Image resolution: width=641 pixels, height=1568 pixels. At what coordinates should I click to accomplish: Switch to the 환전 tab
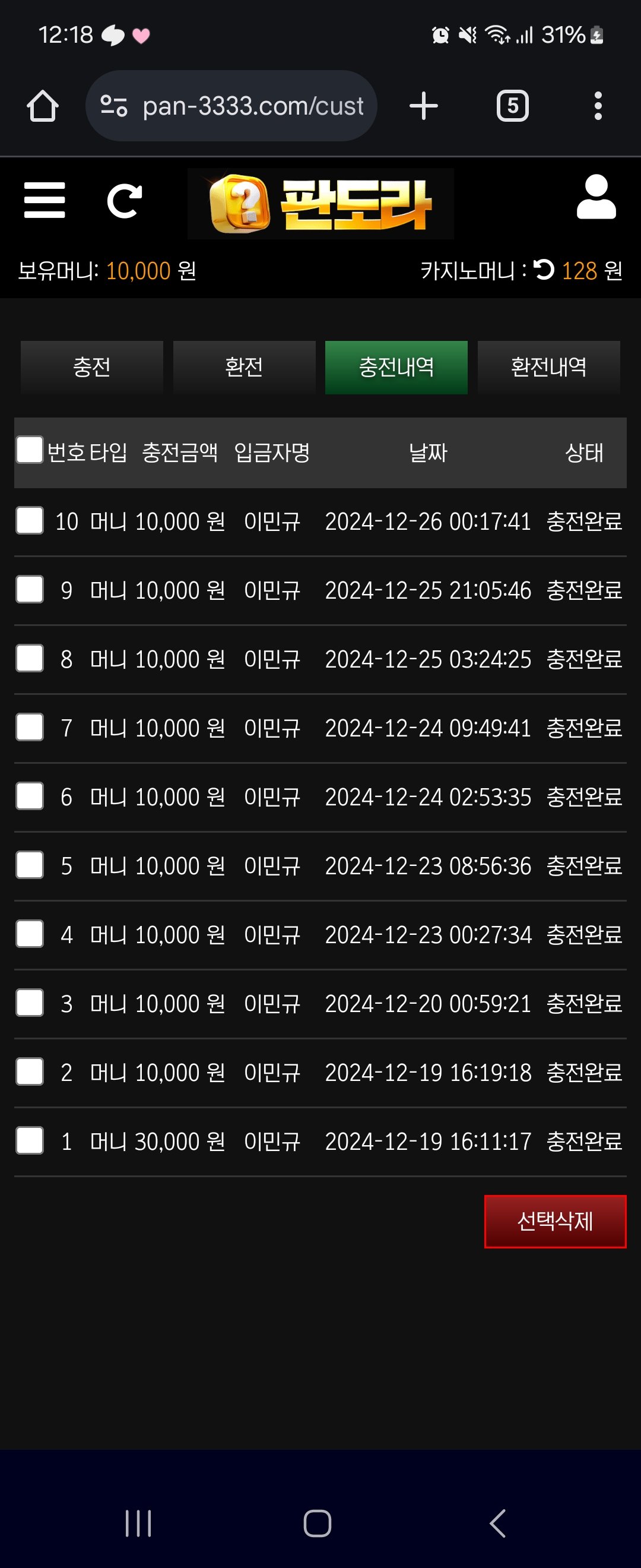[x=244, y=367]
